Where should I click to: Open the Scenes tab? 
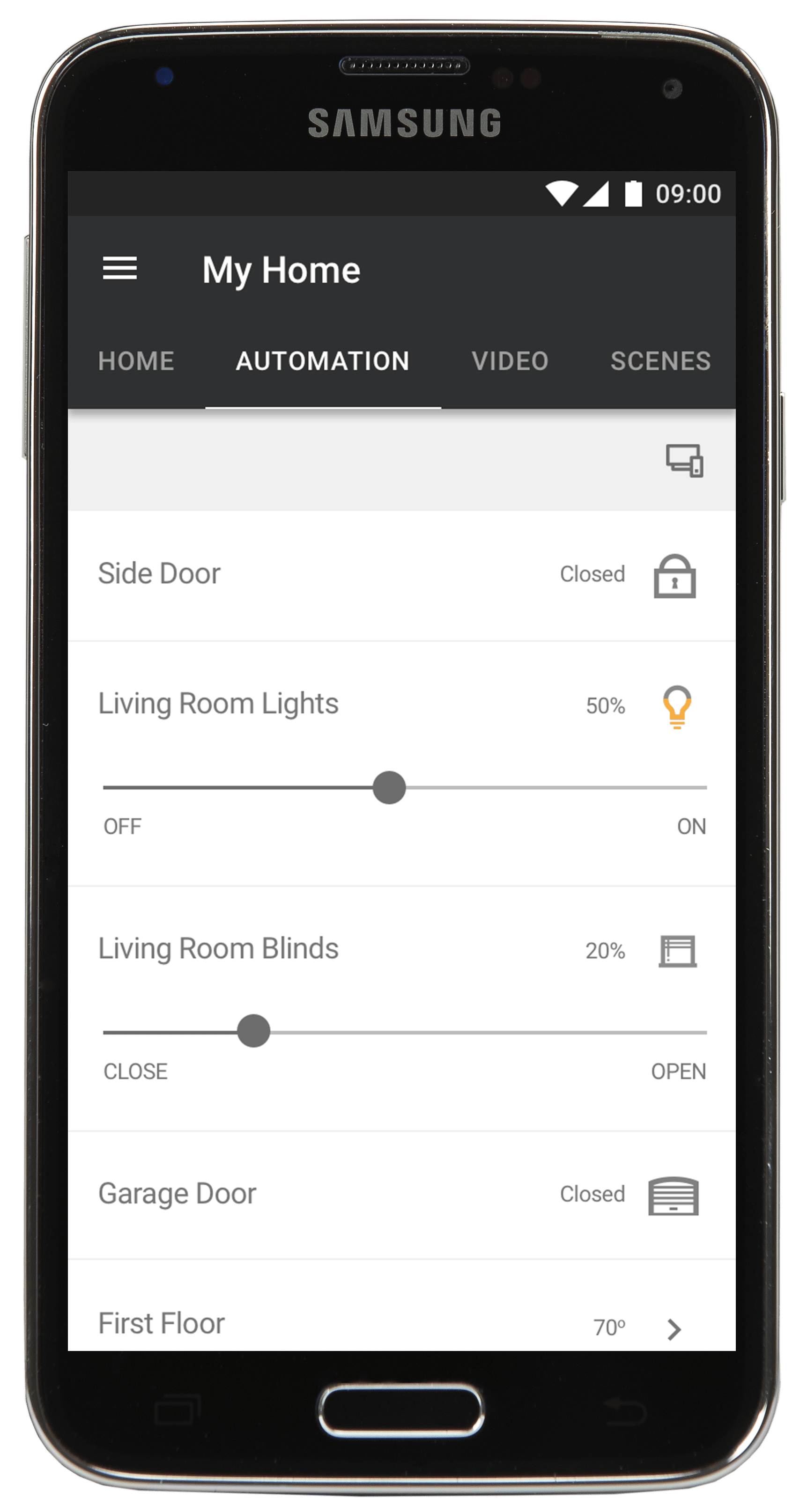click(661, 361)
